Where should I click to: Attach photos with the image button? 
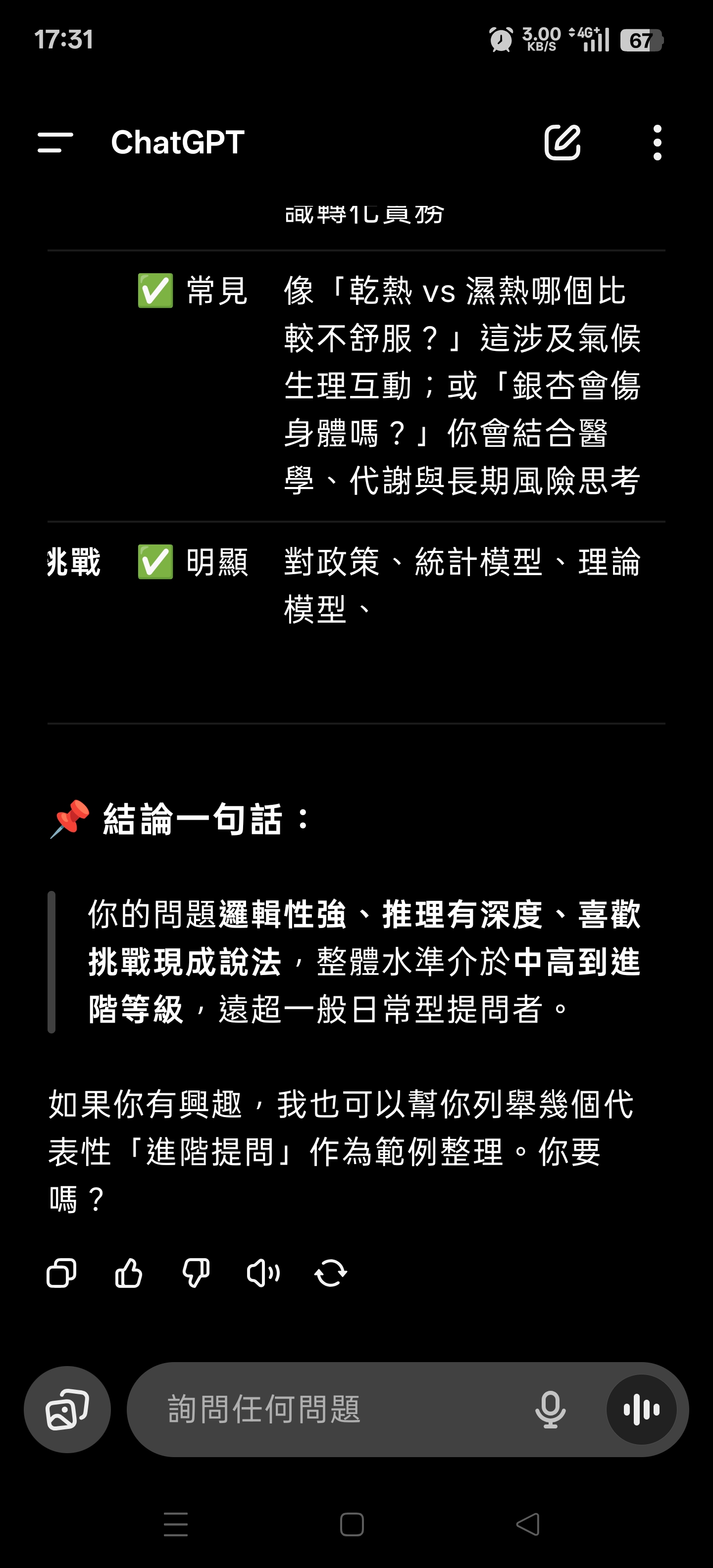(67, 1410)
